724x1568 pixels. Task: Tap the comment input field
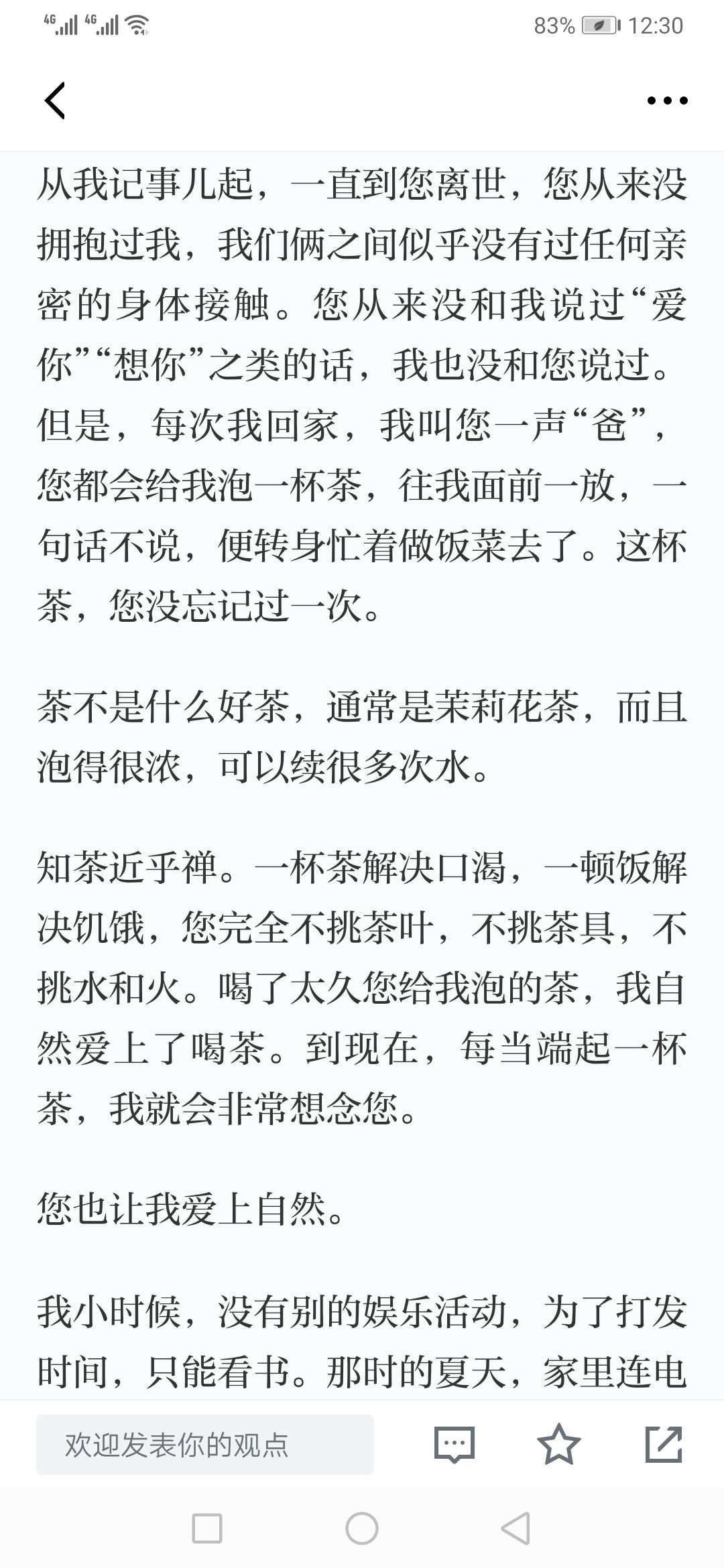coord(205,1445)
